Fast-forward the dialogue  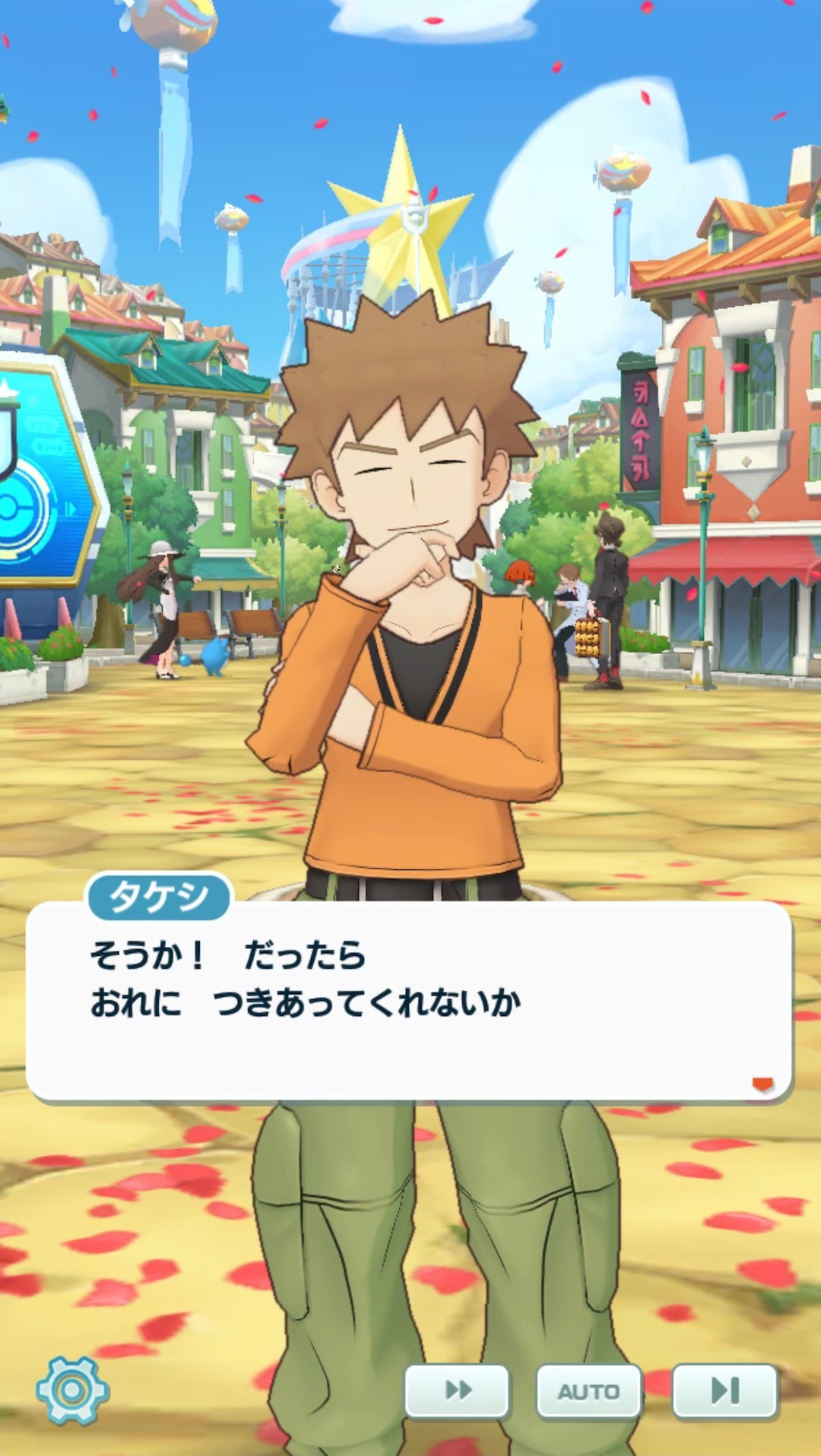pyautogui.click(x=457, y=1390)
